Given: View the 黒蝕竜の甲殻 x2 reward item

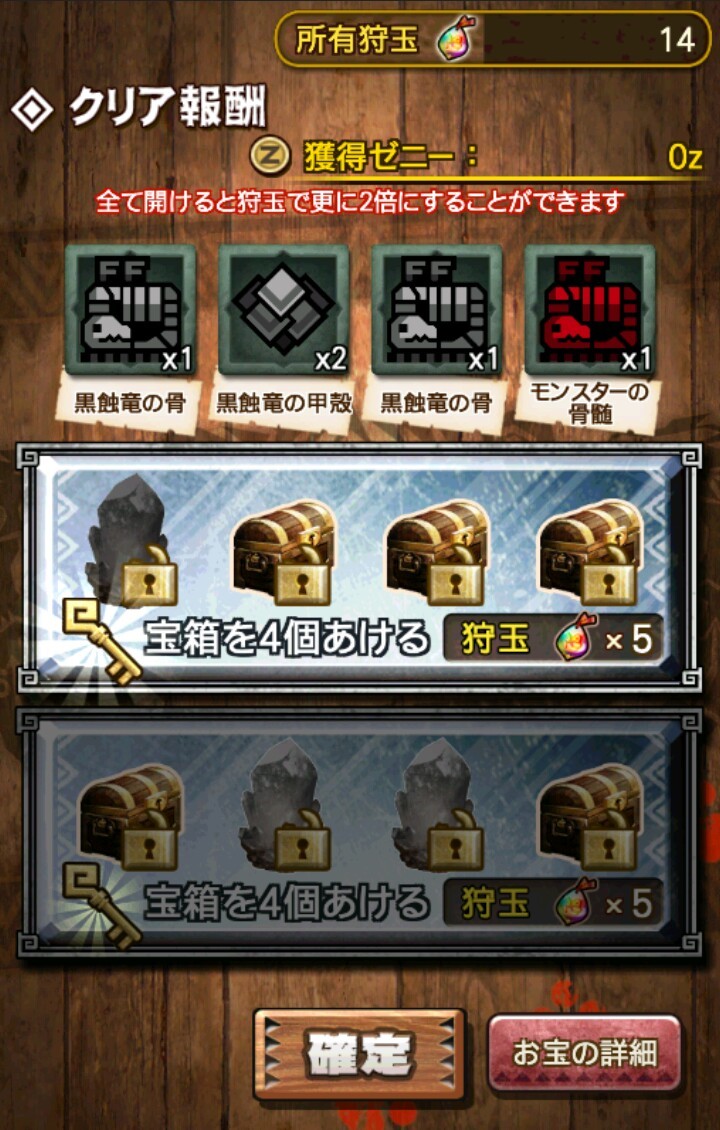Looking at the screenshot, I should click(x=283, y=310).
